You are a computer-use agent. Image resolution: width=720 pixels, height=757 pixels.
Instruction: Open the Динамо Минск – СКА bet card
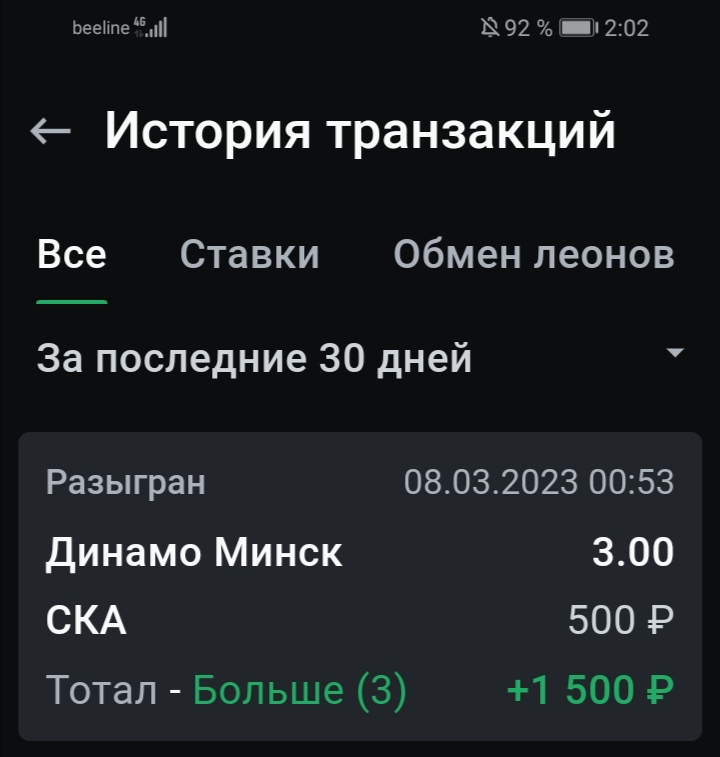(360, 586)
